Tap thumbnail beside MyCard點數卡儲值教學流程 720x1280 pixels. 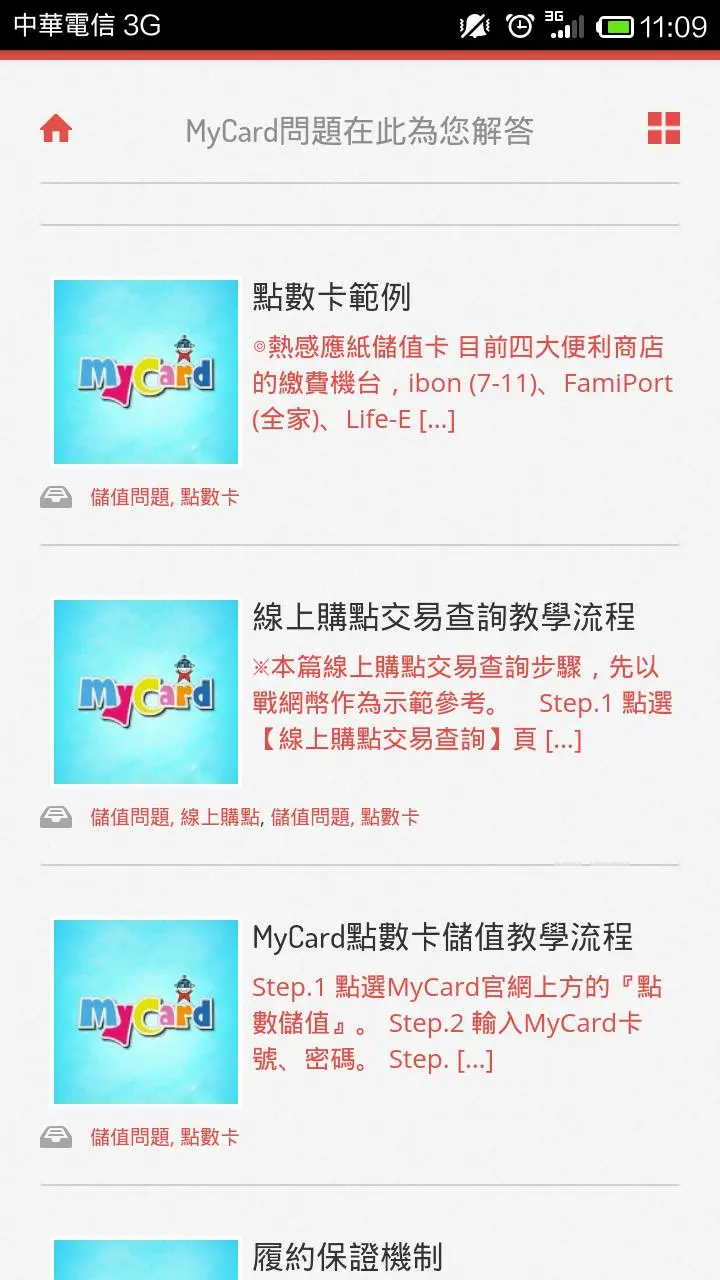146,1012
